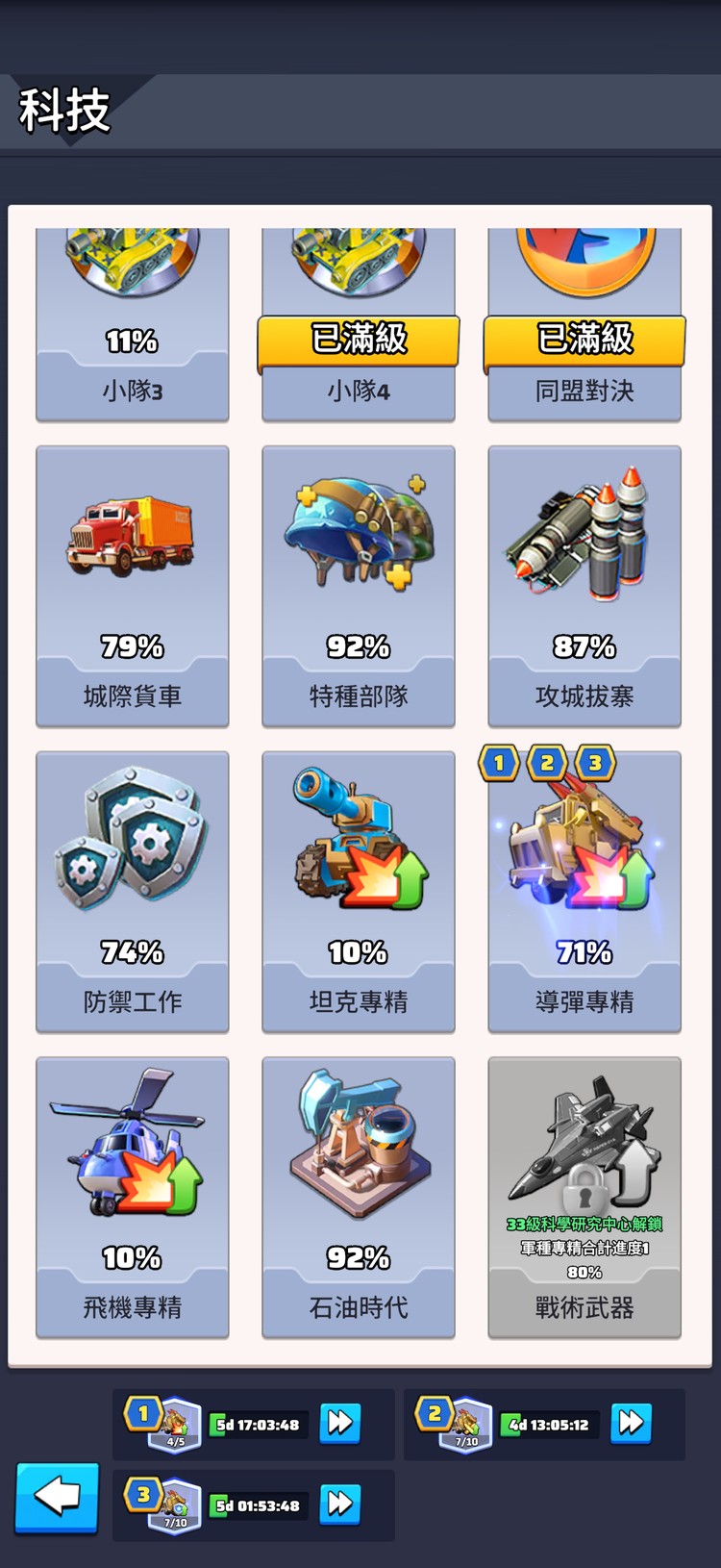View the 攻城拔寨 research card
Screen dimensions: 721x1568
coord(584,585)
